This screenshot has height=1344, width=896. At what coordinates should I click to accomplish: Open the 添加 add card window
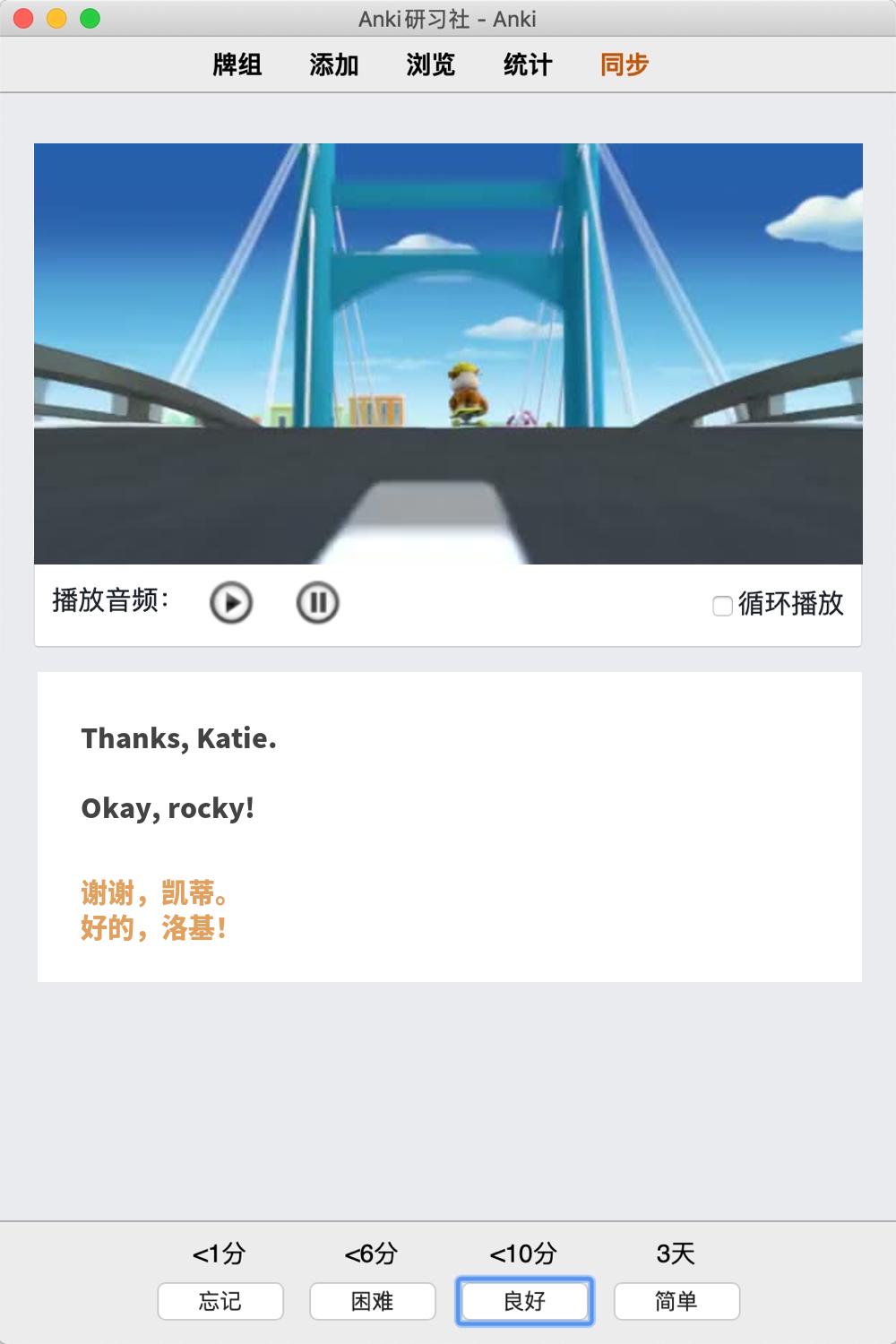click(334, 65)
